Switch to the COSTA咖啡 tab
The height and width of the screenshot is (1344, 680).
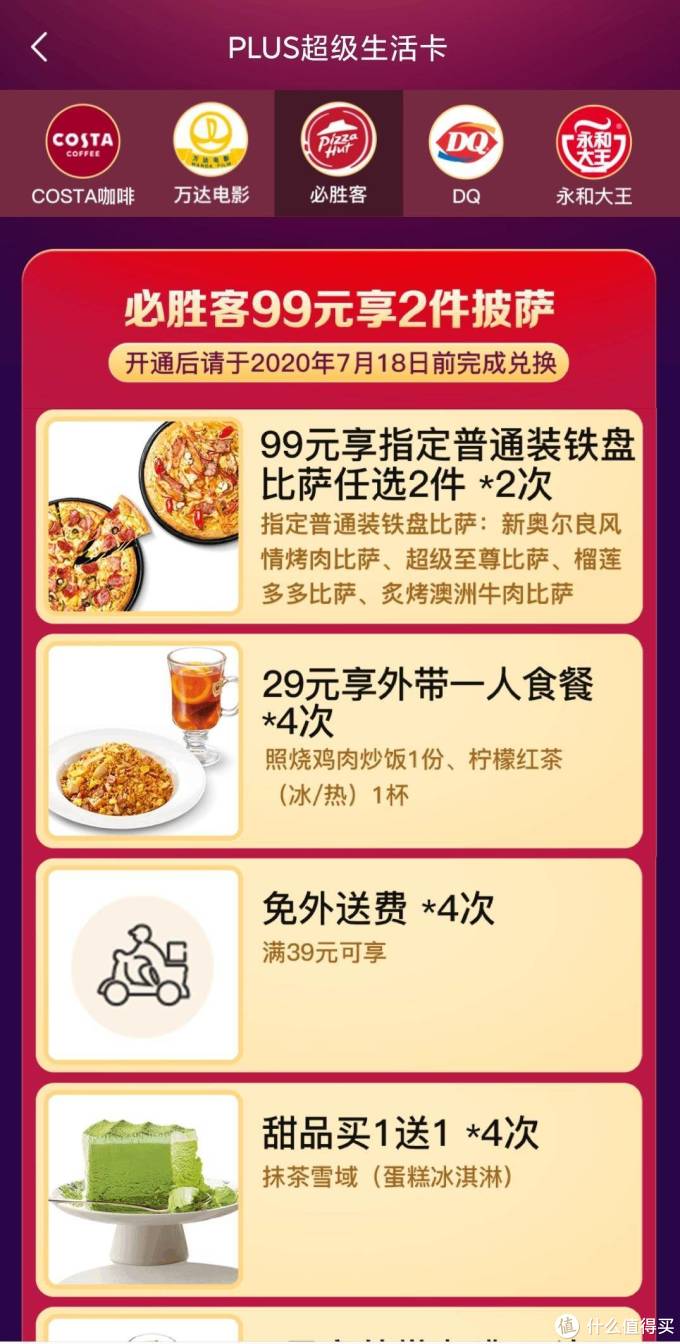click(x=83, y=154)
